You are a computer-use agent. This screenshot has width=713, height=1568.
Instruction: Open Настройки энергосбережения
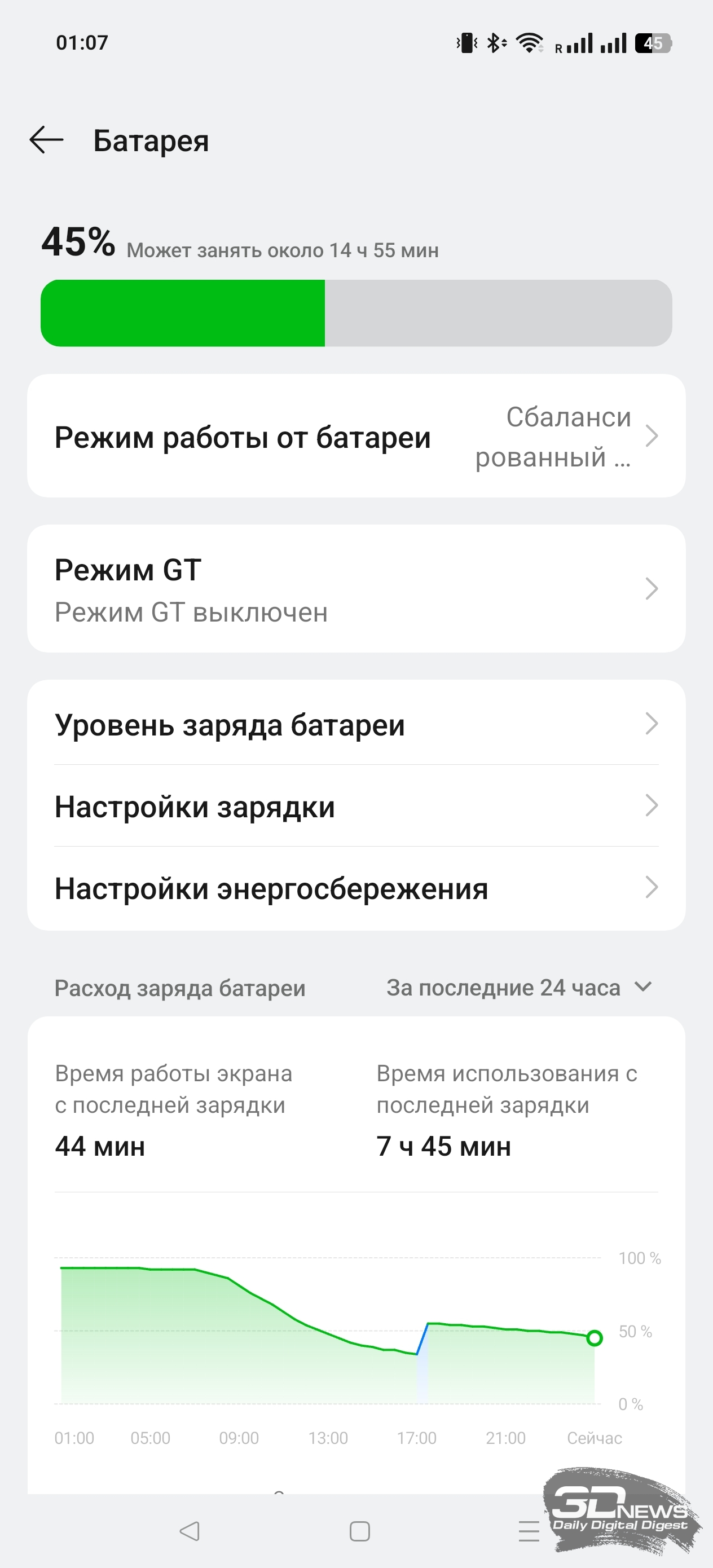pyautogui.click(x=356, y=888)
